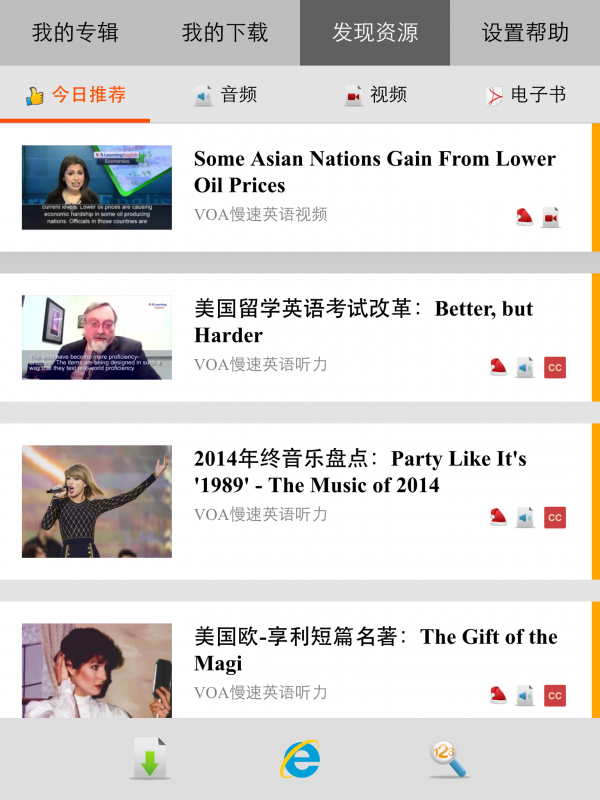Open Some Asian Nations Gain From Lower Oil Prices

click(x=374, y=172)
